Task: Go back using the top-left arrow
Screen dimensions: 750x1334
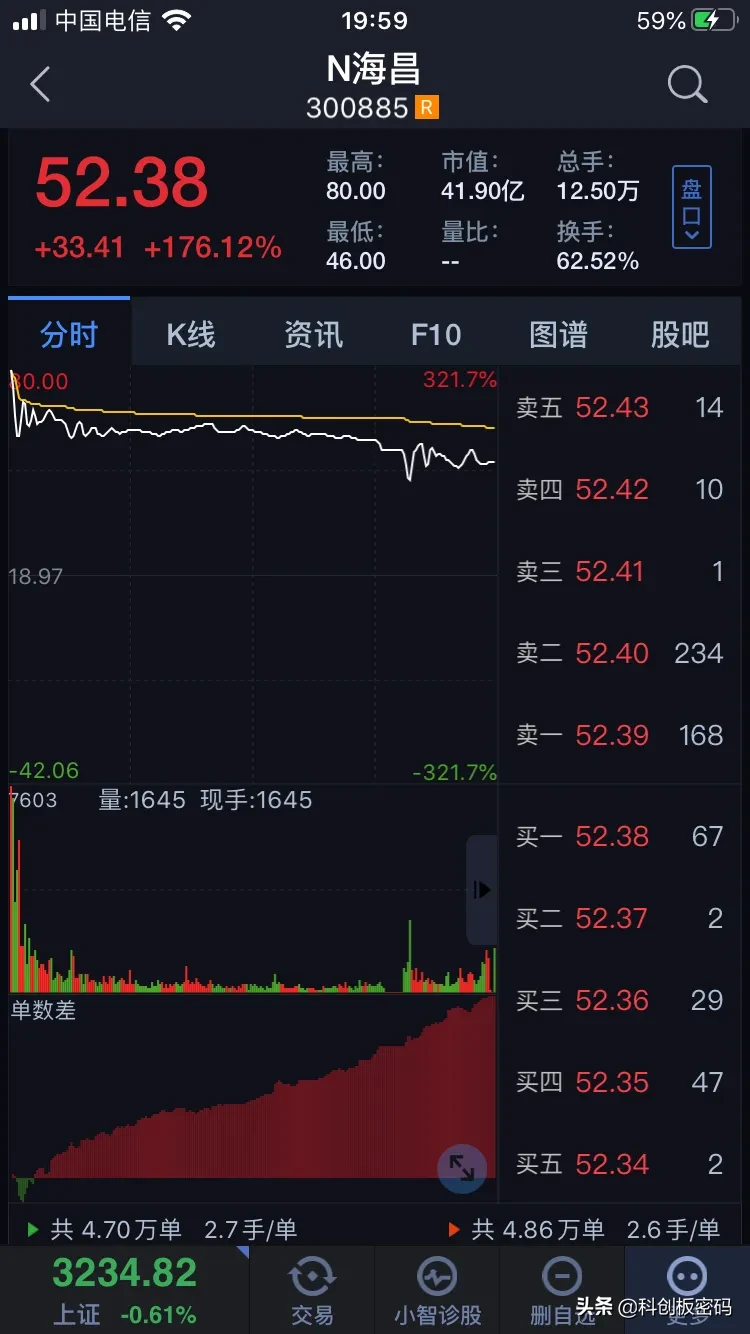Action: [x=40, y=85]
